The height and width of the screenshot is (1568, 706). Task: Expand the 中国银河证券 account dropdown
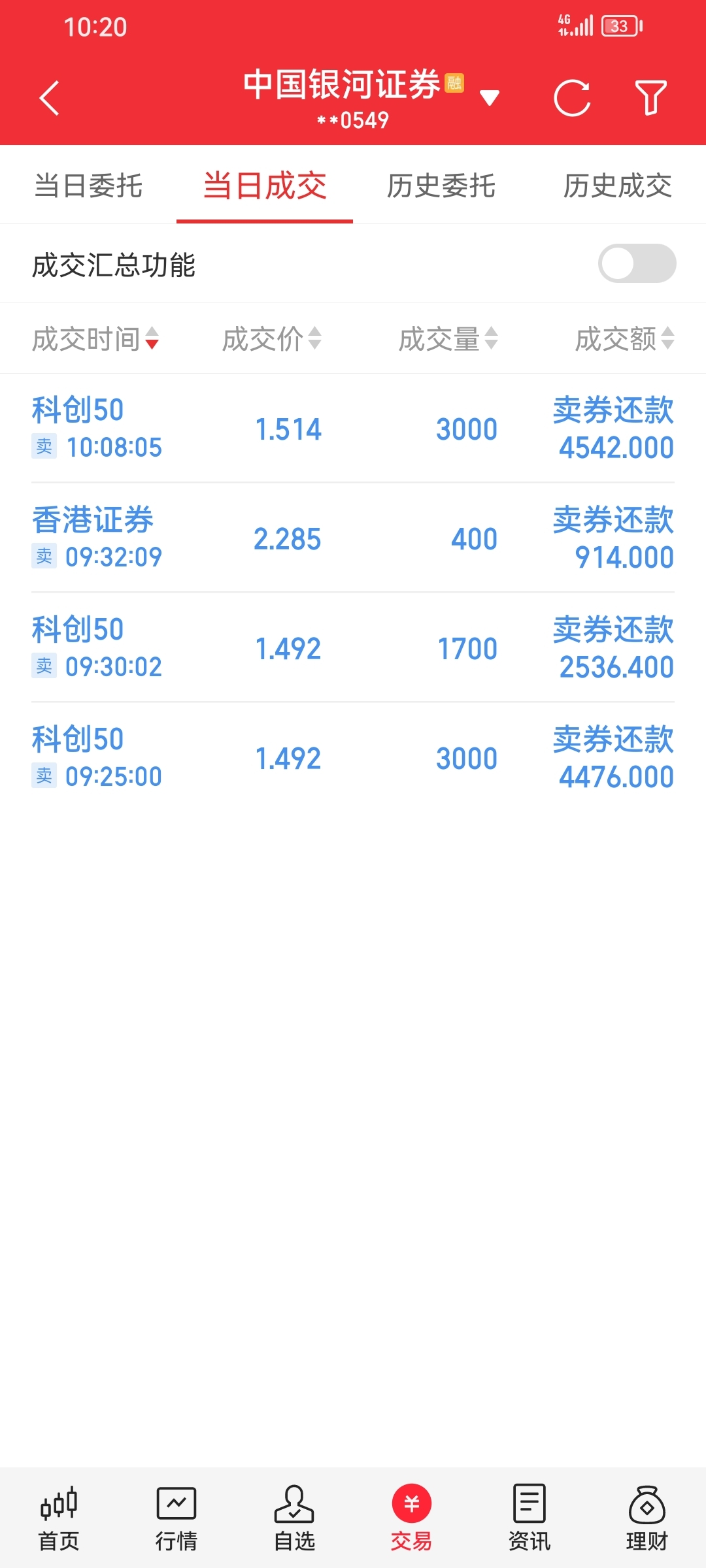490,98
